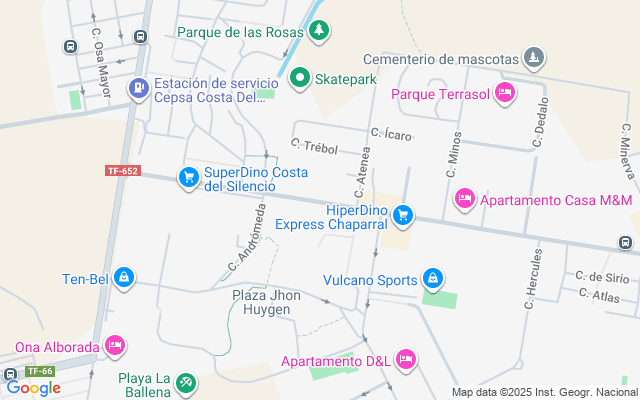Image resolution: width=640 pixels, height=400 pixels.
Task: View the Apartamento Casa M&M marker
Action: tap(464, 199)
